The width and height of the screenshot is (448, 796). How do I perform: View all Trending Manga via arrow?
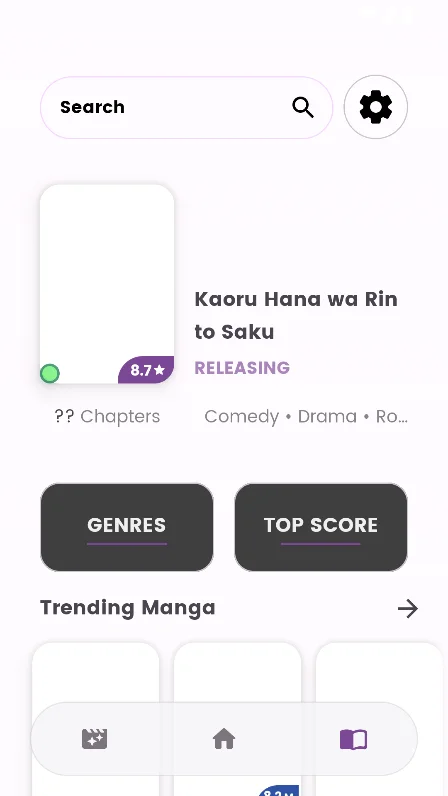click(x=408, y=608)
